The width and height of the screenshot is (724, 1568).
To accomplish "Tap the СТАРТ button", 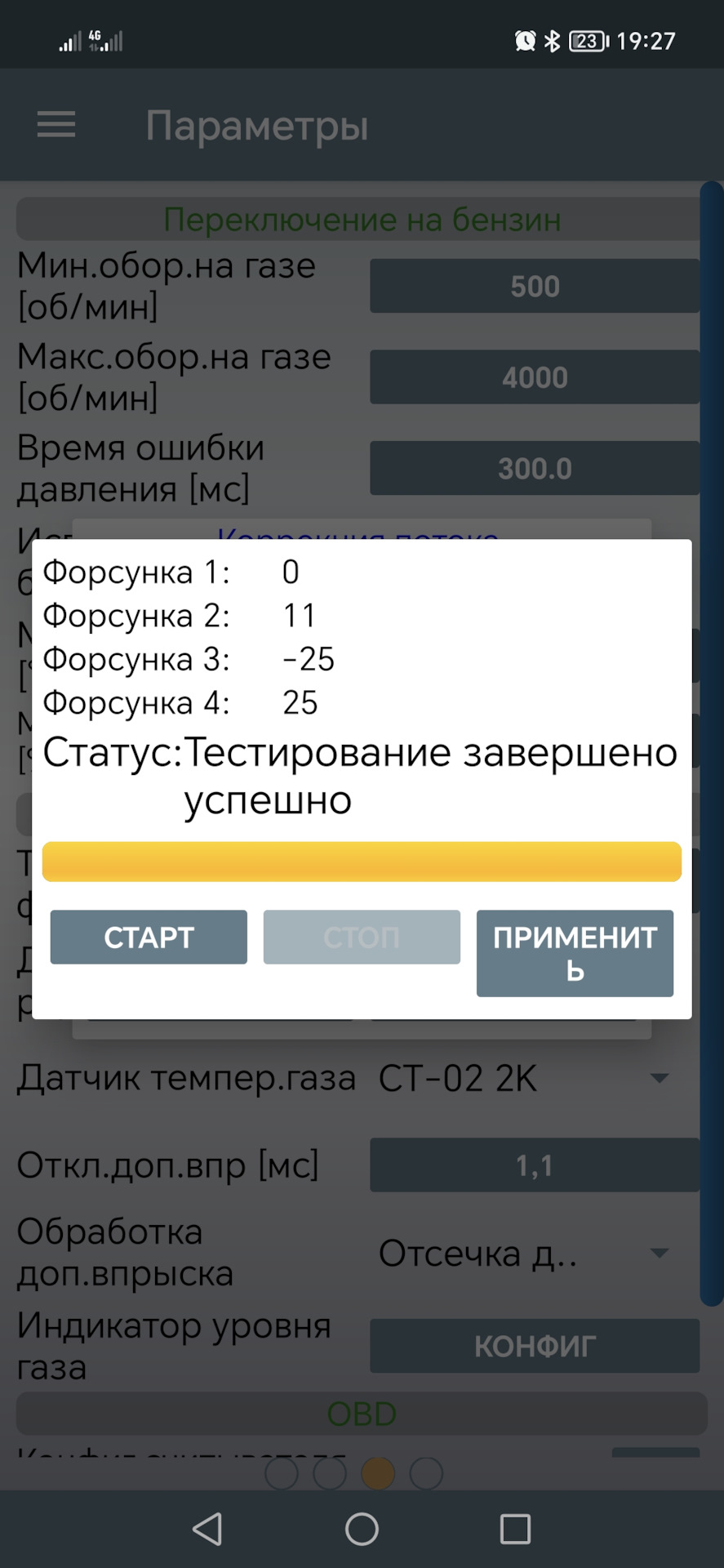I will pyautogui.click(x=149, y=937).
